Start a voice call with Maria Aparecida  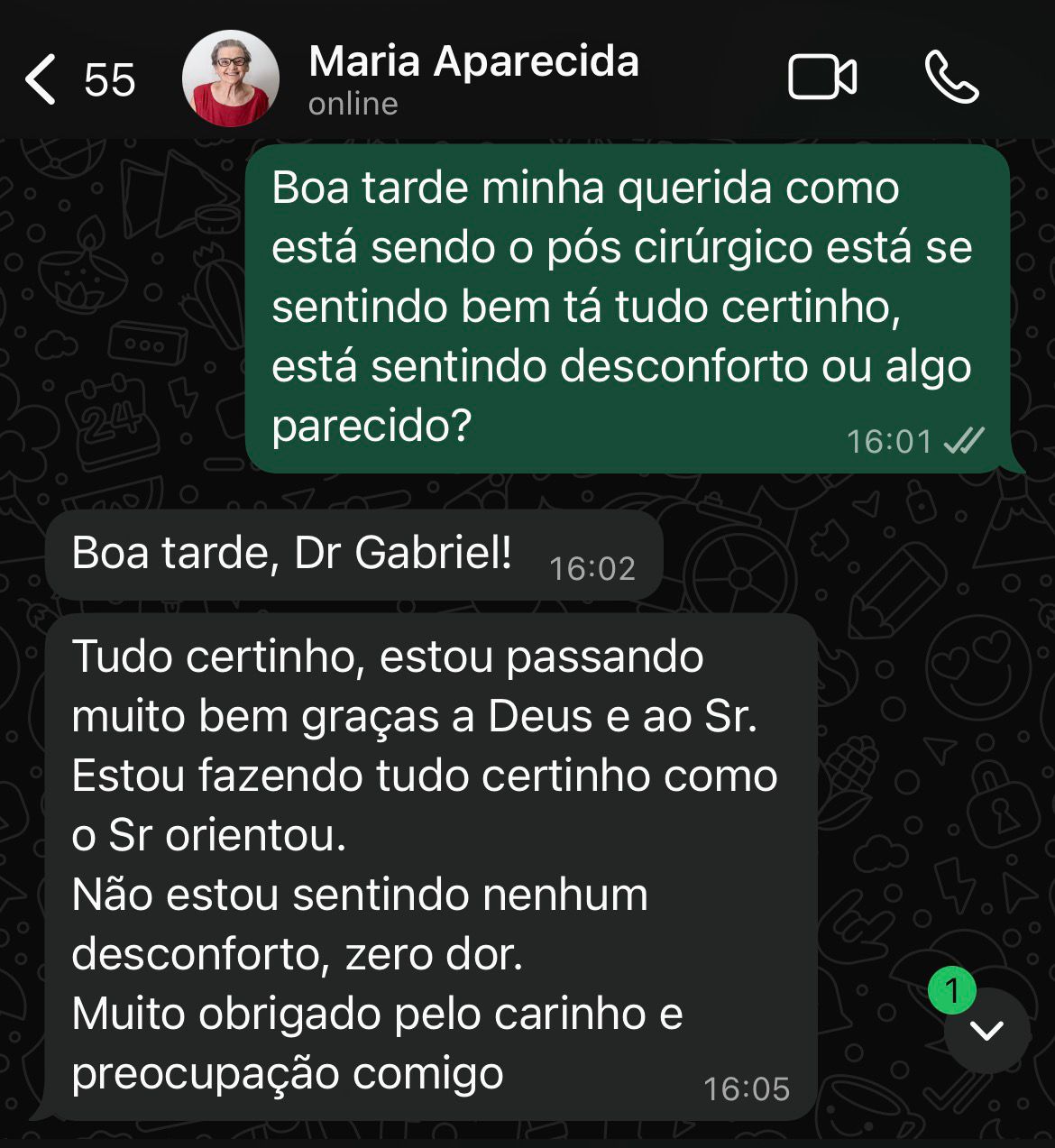(x=951, y=78)
